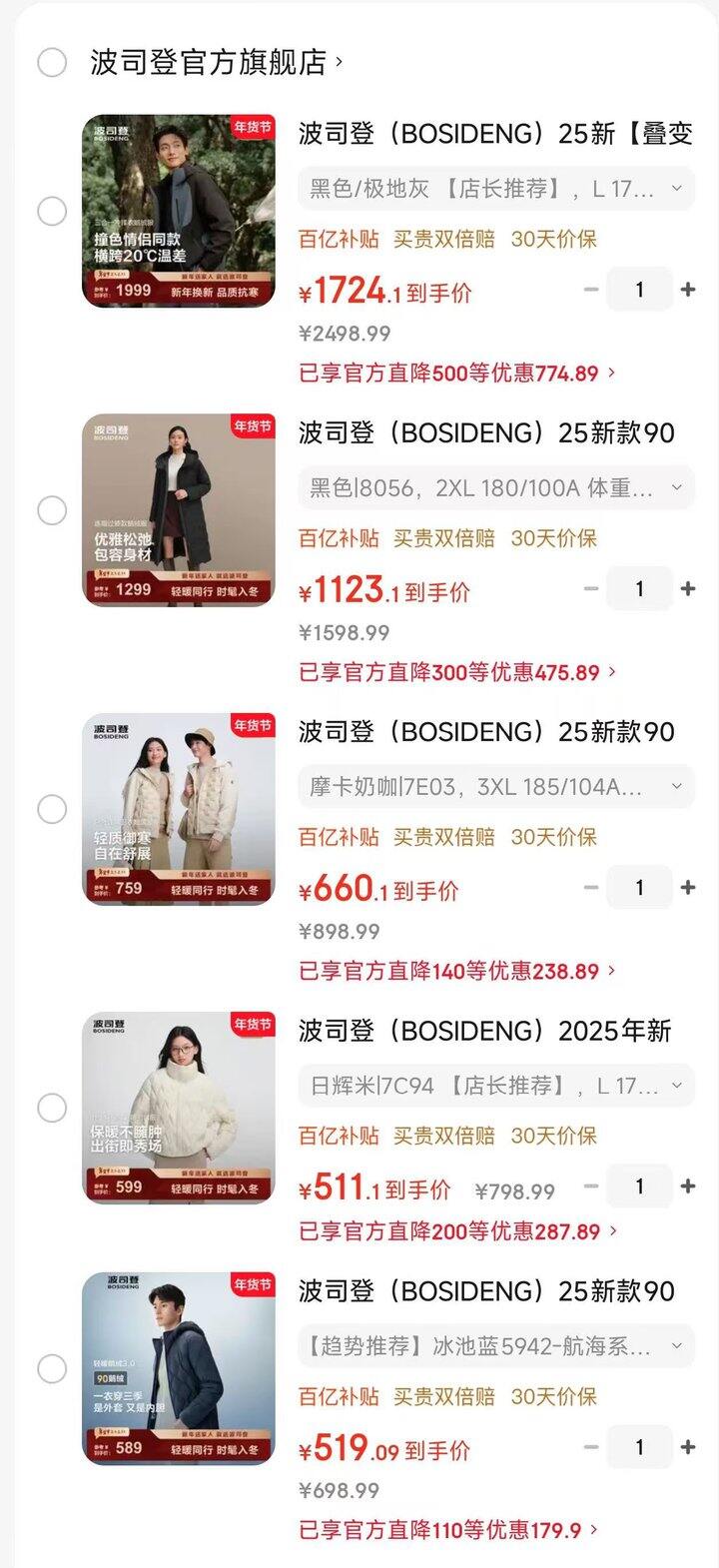719x1568 pixels.
Task: Click the 已享官方直降140等优惠238.89 link
Action: [449, 968]
